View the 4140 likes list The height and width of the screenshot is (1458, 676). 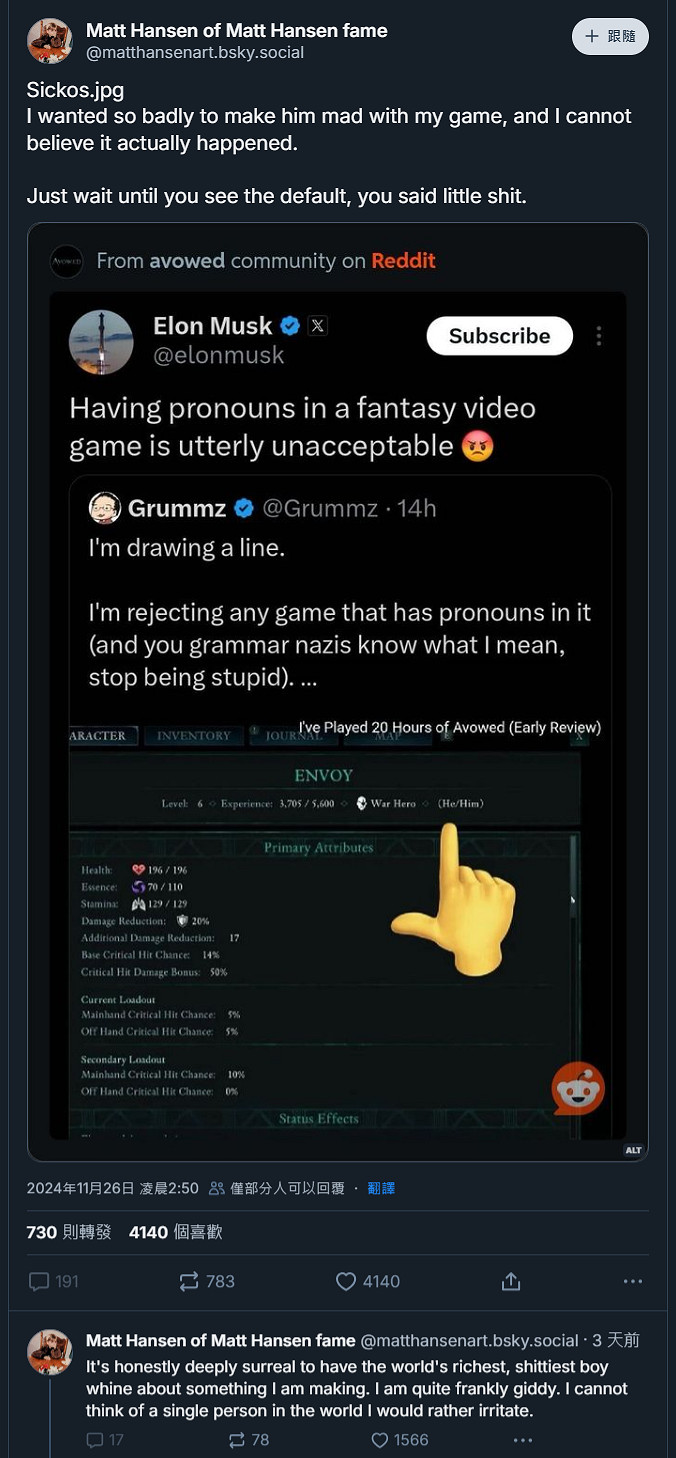(x=175, y=1232)
